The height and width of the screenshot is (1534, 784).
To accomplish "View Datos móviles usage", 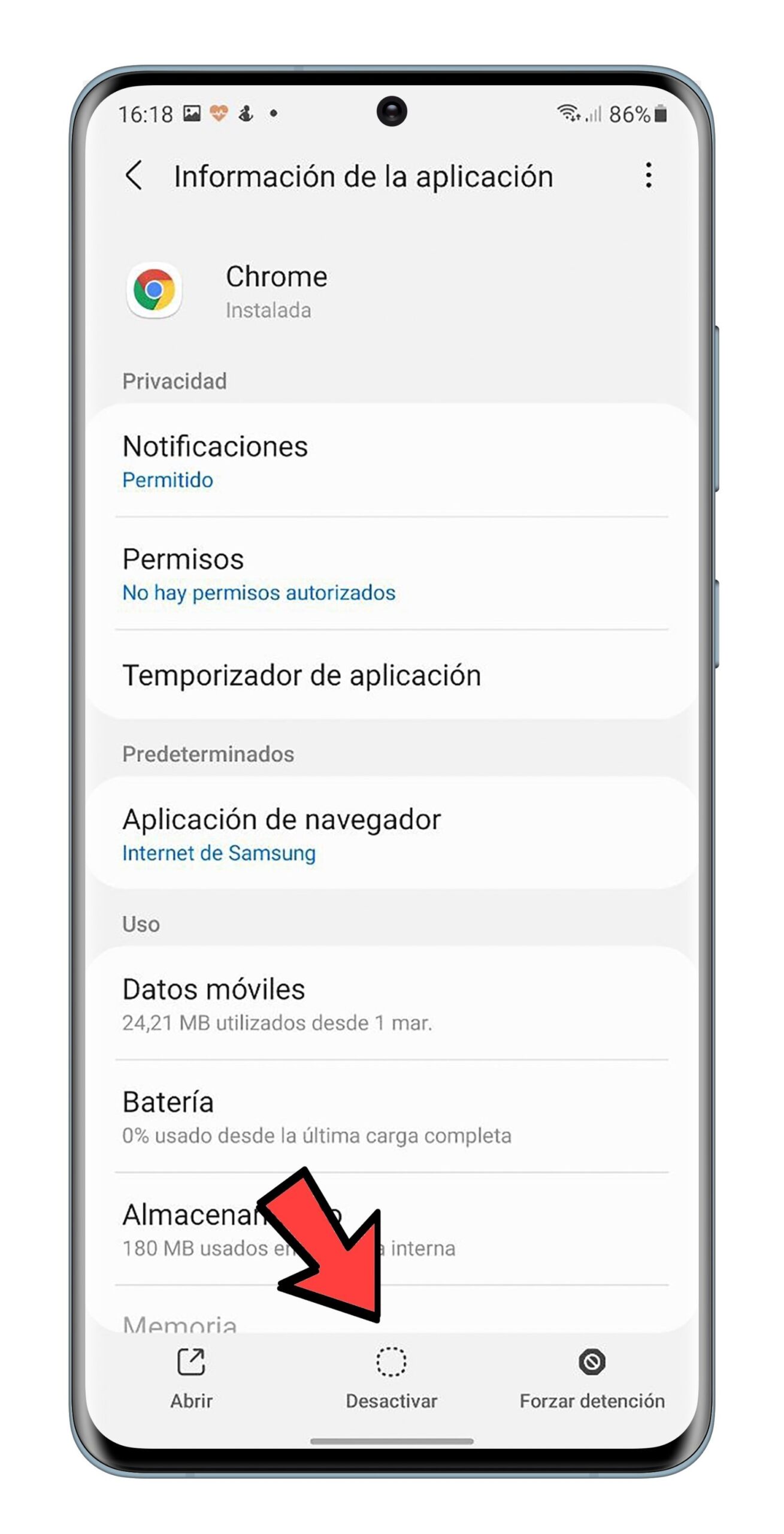I will click(392, 1003).
